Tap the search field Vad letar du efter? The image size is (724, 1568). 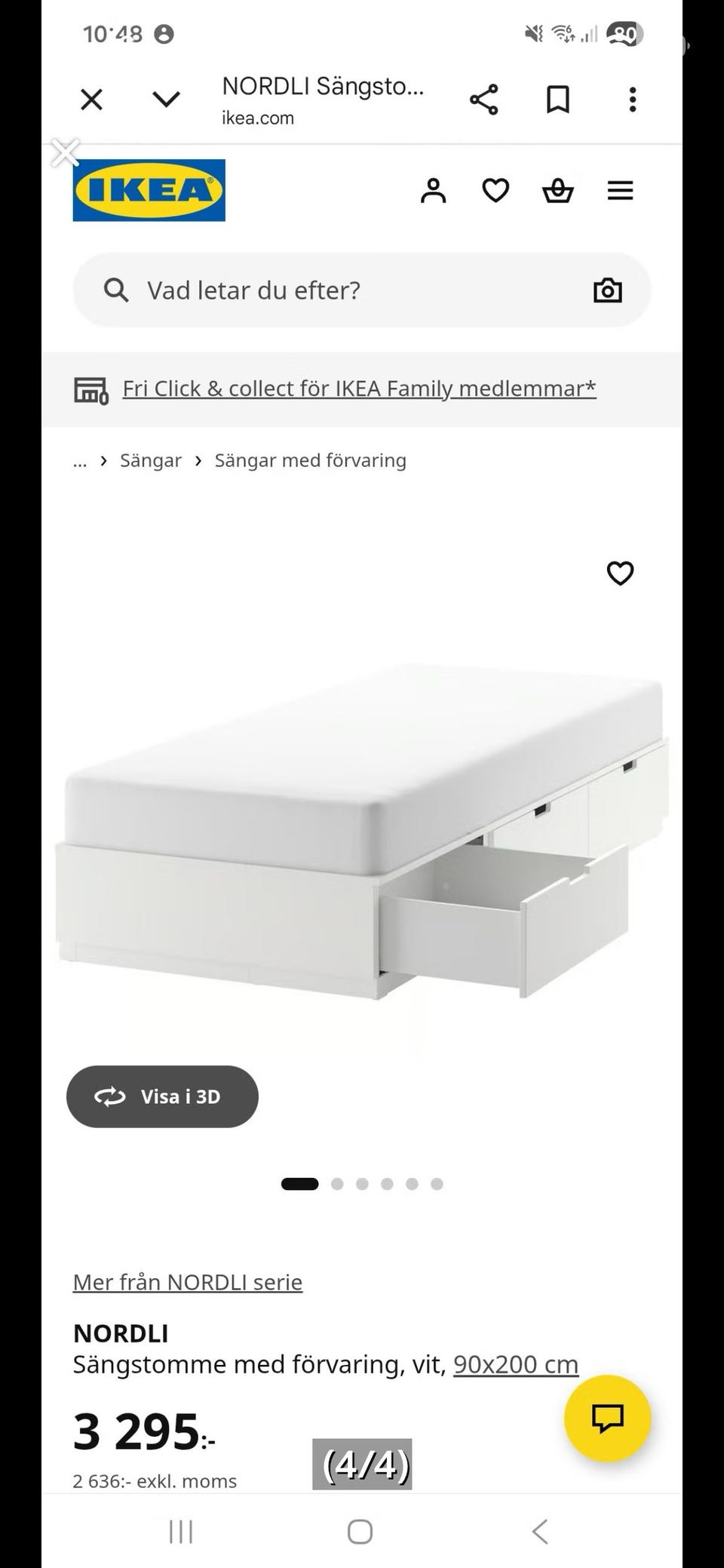(x=361, y=290)
